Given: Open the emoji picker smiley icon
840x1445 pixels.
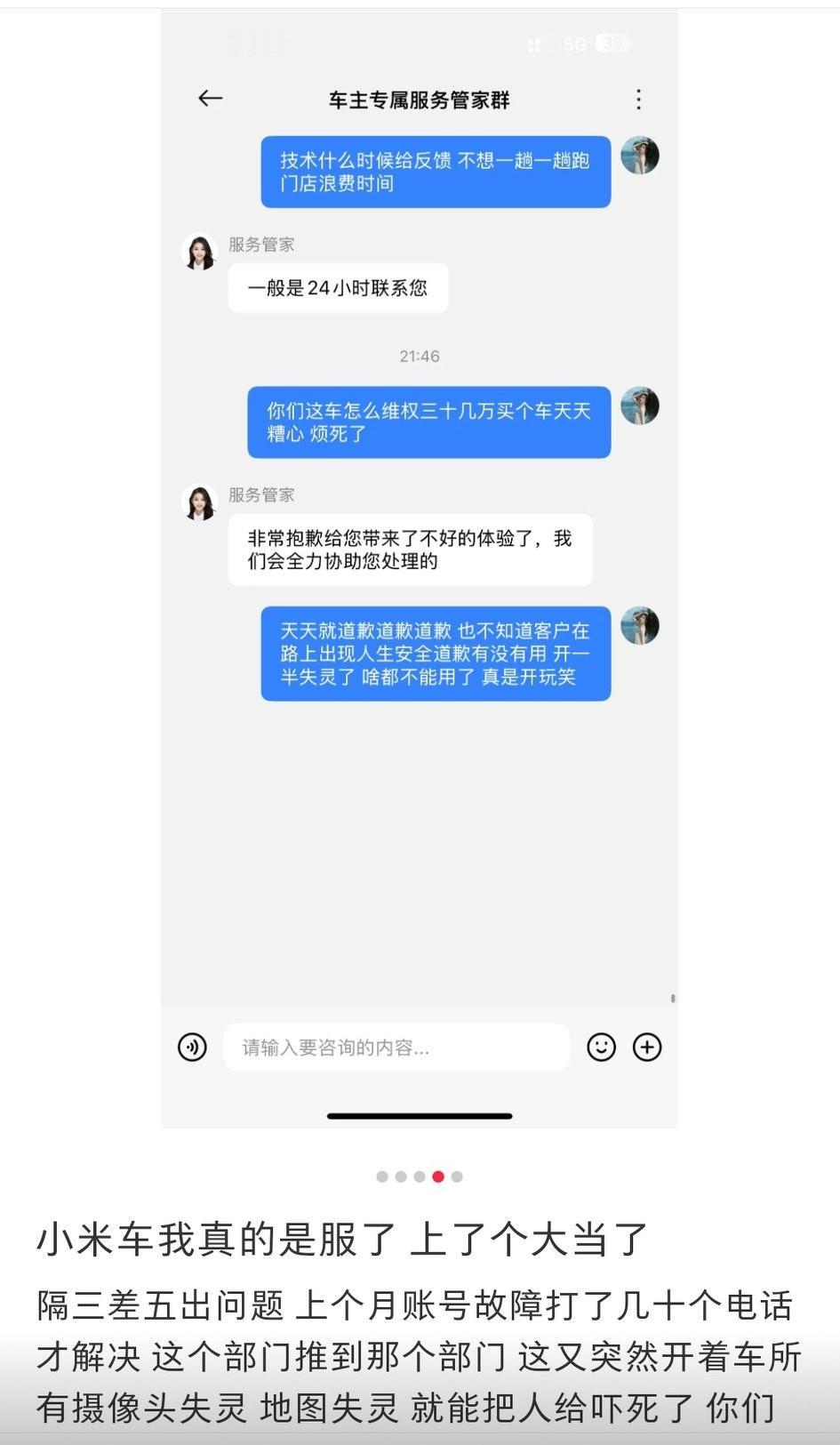Looking at the screenshot, I should tap(602, 1047).
